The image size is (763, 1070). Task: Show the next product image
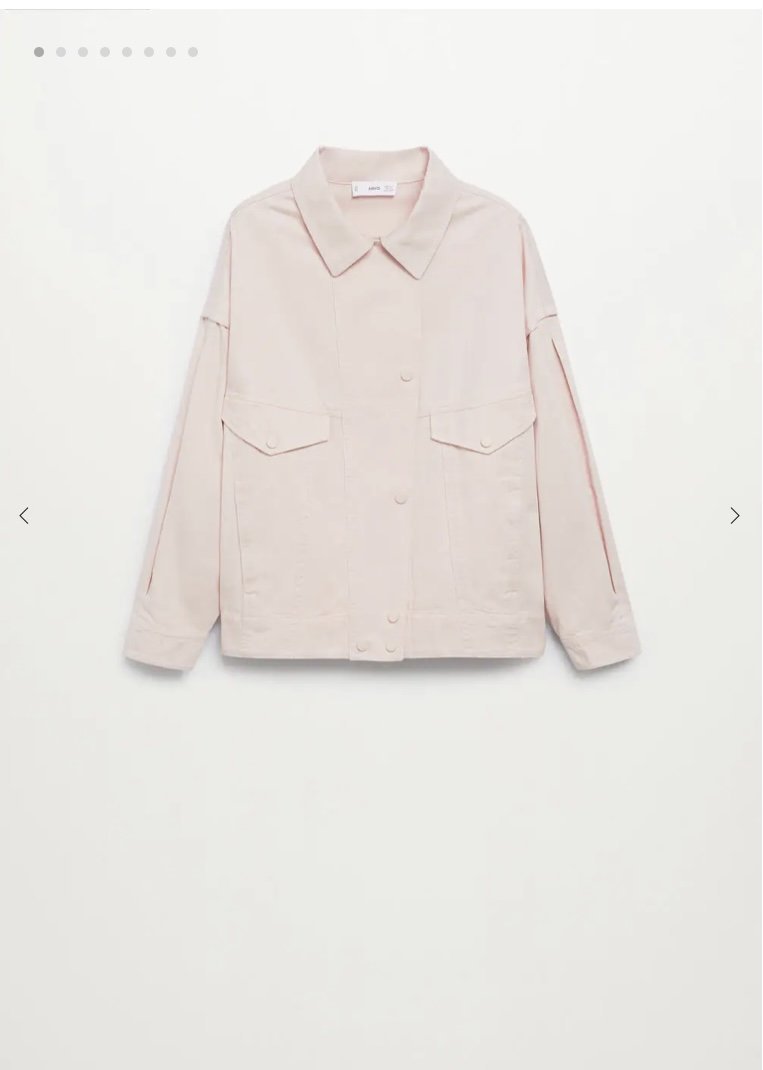tap(735, 516)
